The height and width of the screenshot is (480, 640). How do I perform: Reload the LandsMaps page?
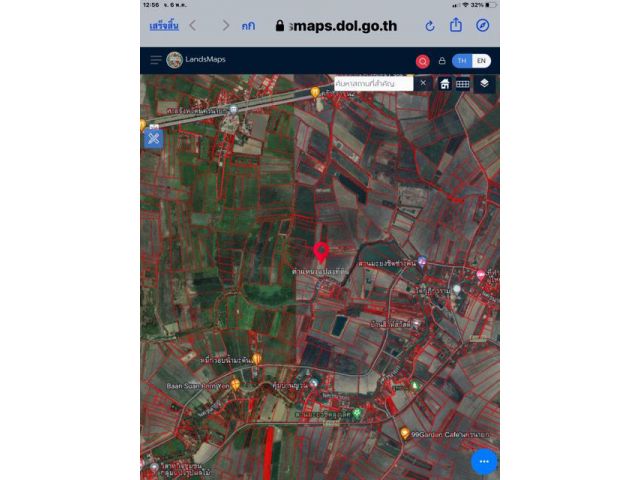(x=430, y=26)
